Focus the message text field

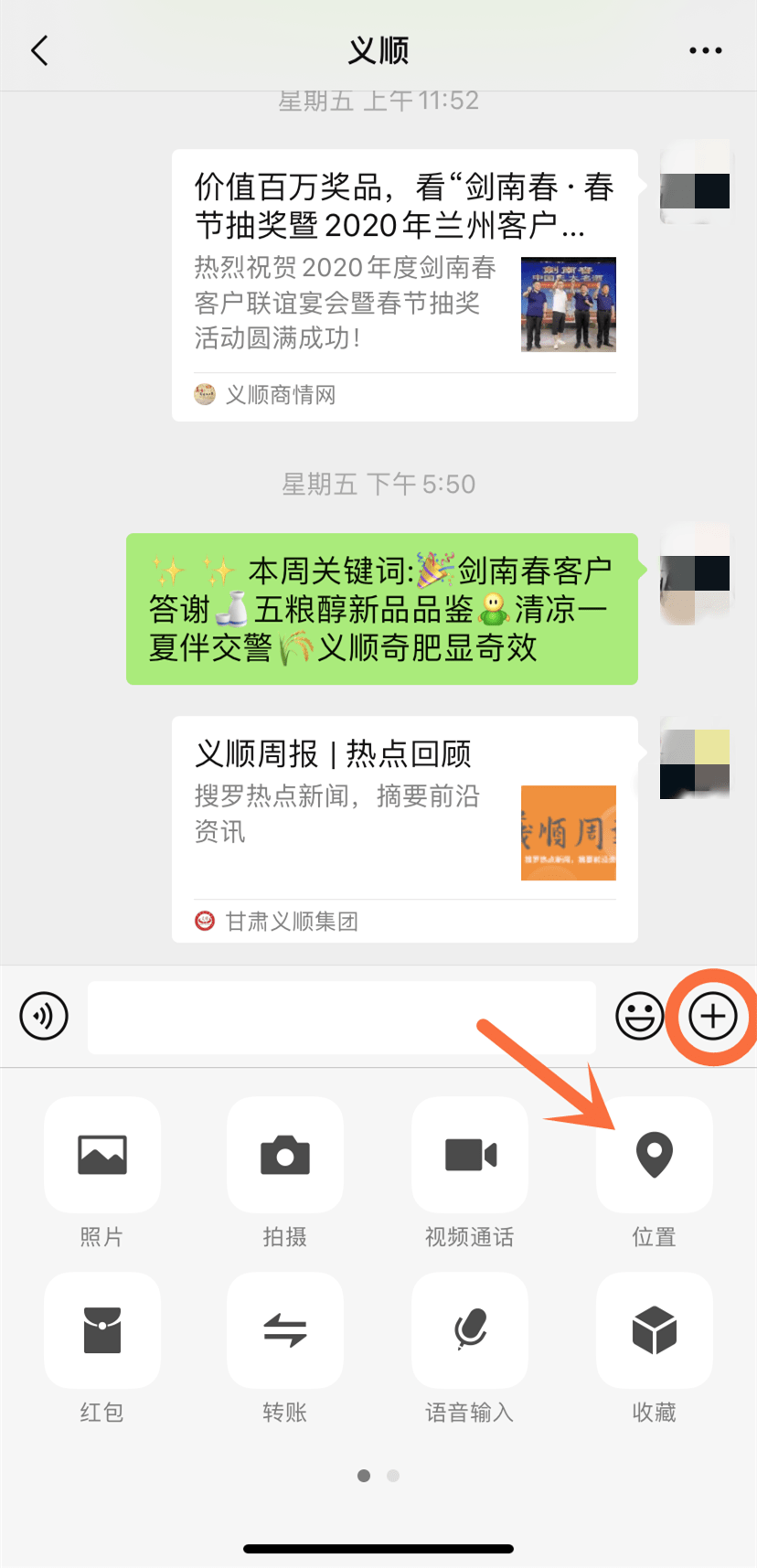pyautogui.click(x=341, y=1017)
